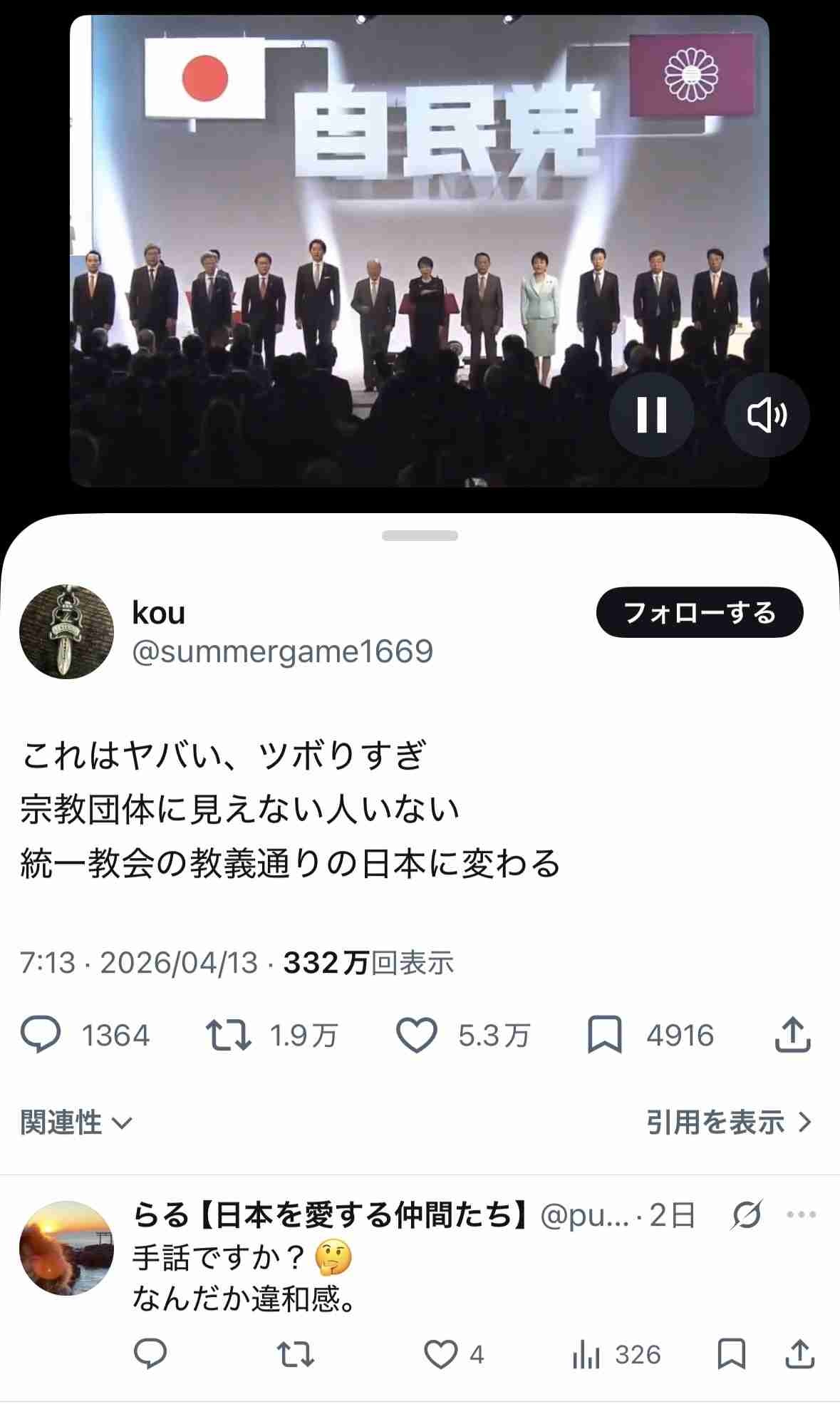This screenshot has width=840, height=1404.
Task: Open the overflow menu on らる's reply
Action: click(801, 1215)
